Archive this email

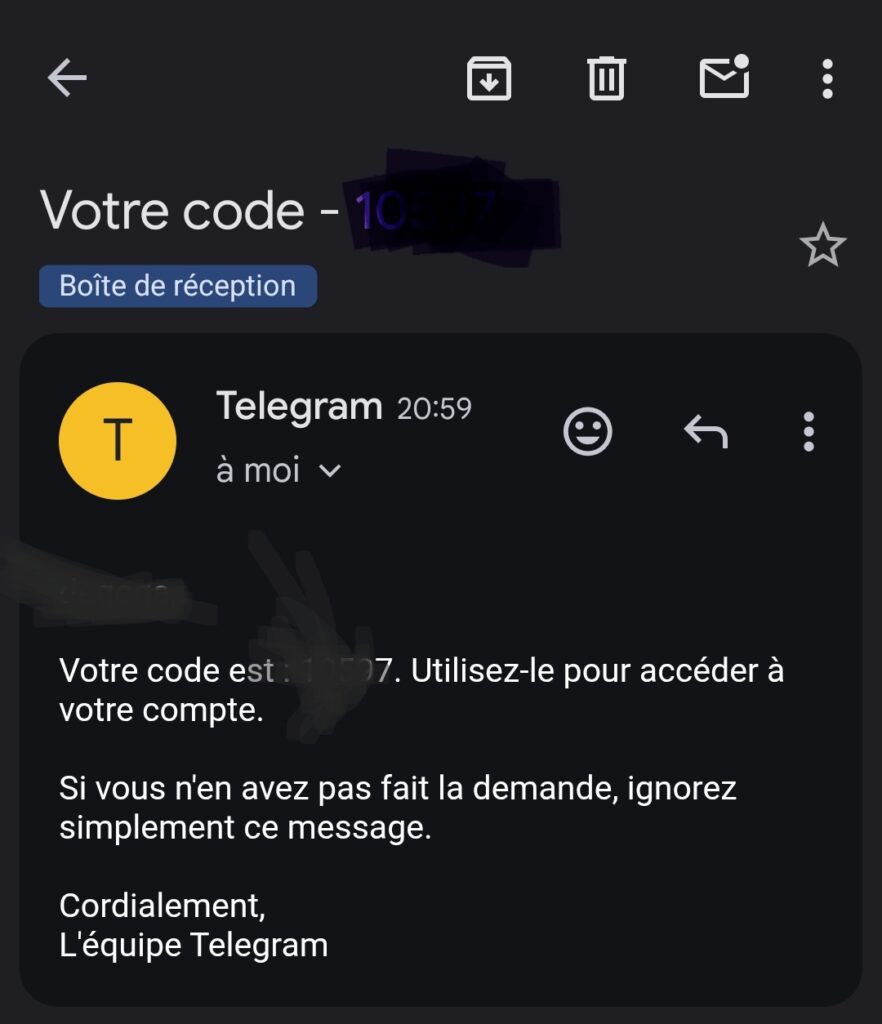click(x=489, y=80)
